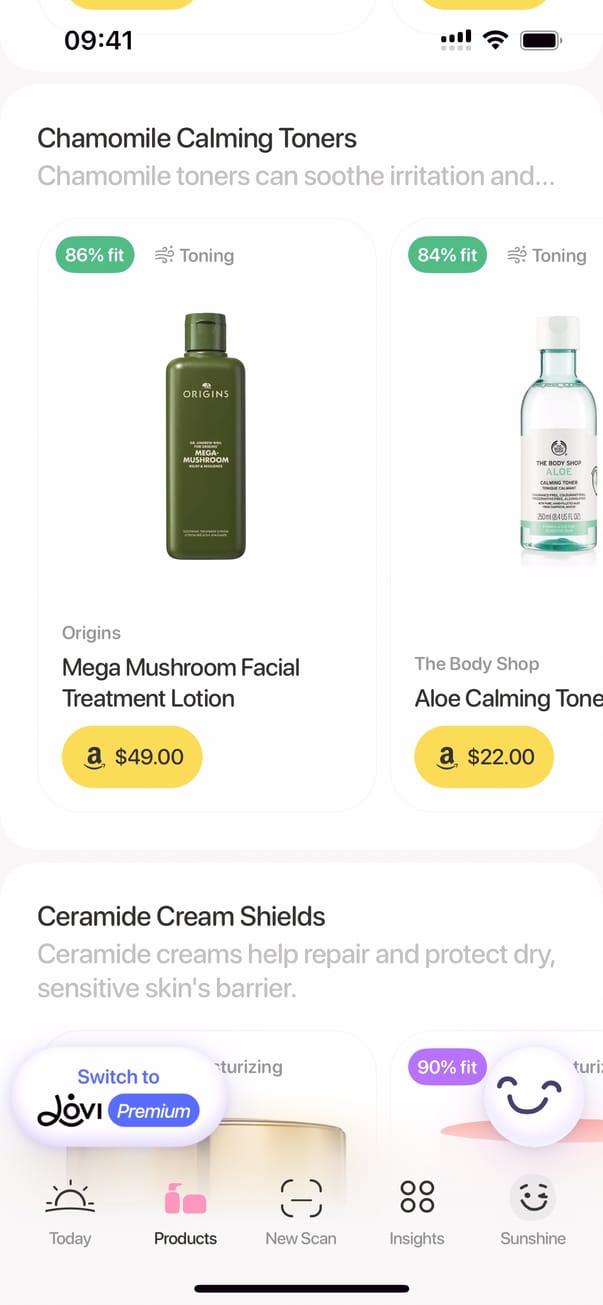Viewport: 603px width, 1305px height.
Task: Go to the Insights tab
Action: 417,1212
